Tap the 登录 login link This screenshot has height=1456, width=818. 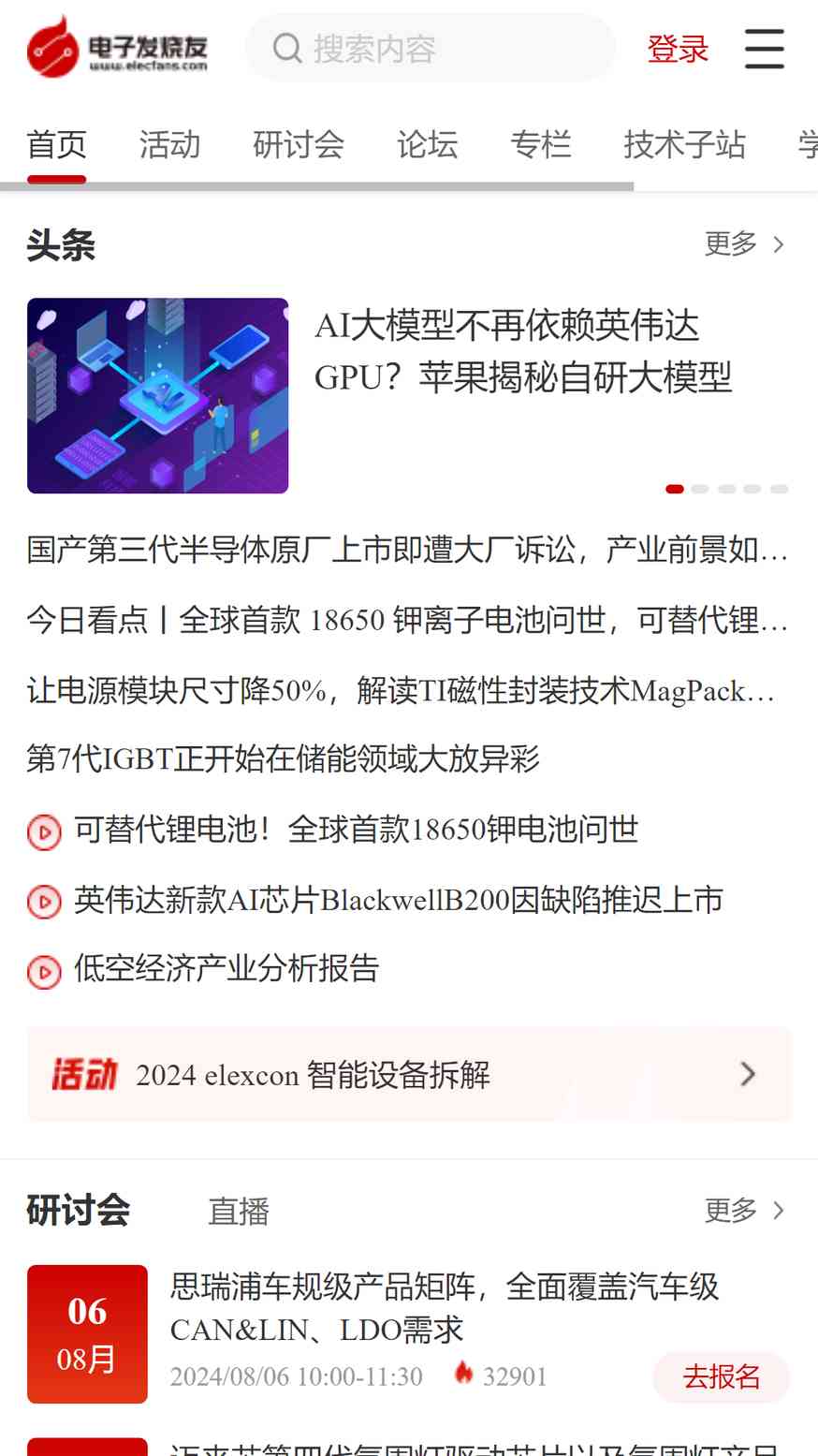click(678, 49)
